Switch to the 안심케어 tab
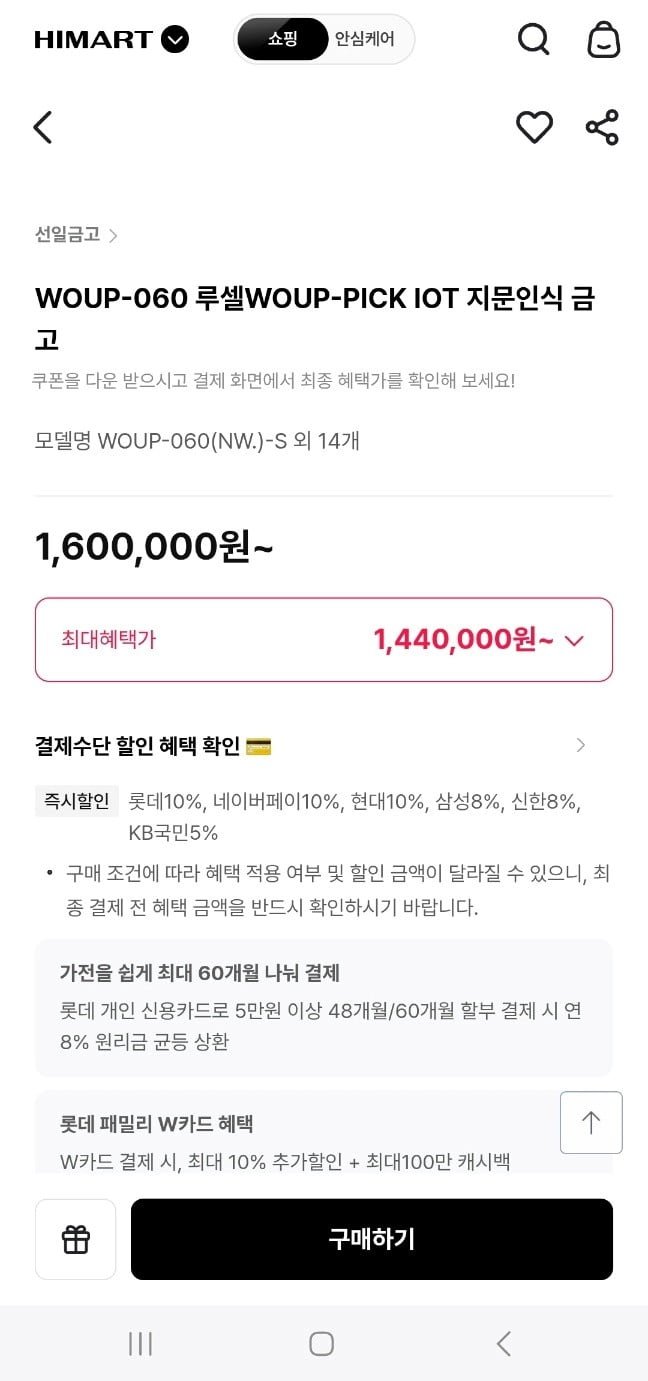648x1381 pixels. point(365,40)
